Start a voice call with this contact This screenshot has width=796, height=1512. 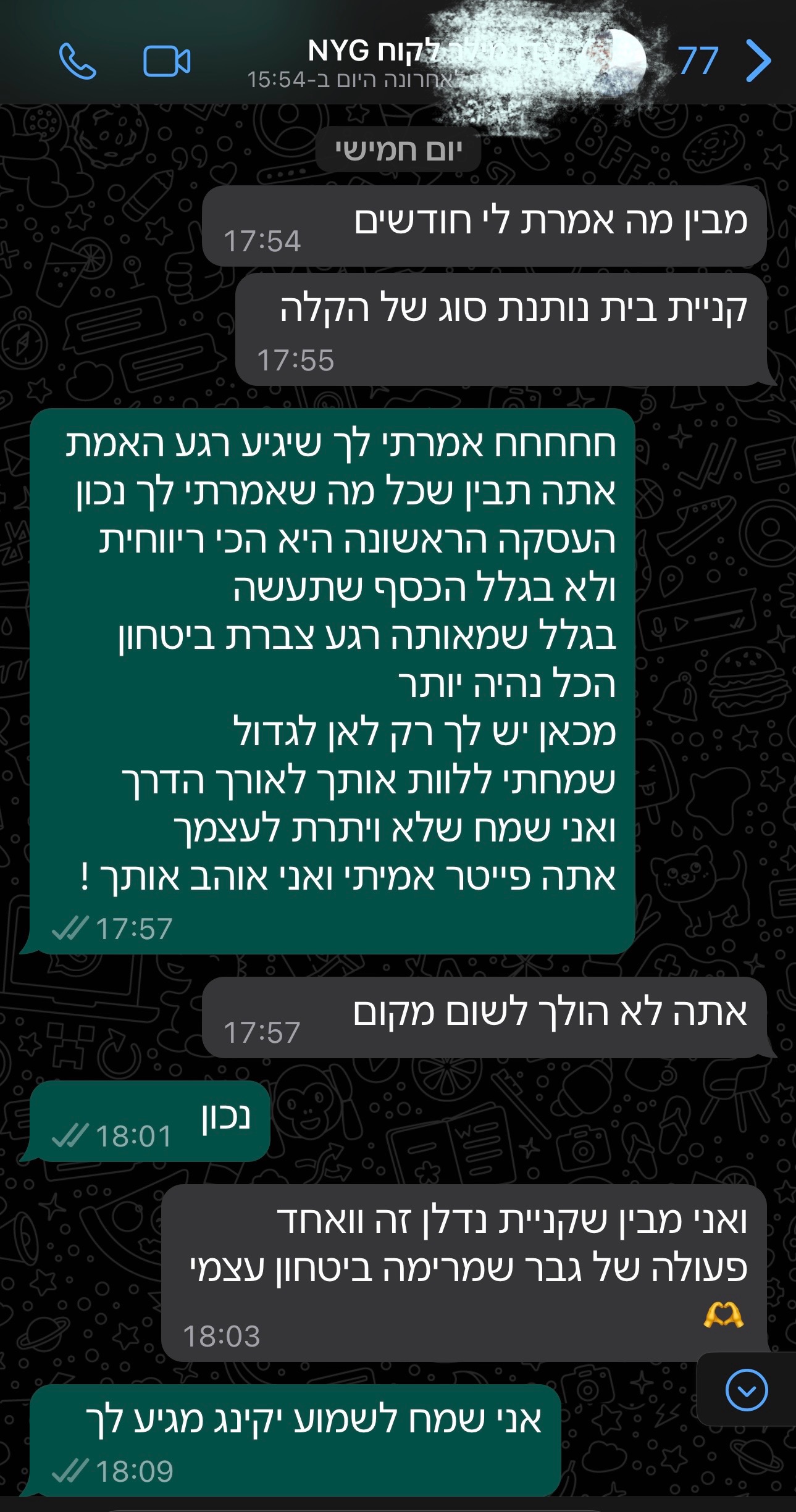[x=78, y=61]
